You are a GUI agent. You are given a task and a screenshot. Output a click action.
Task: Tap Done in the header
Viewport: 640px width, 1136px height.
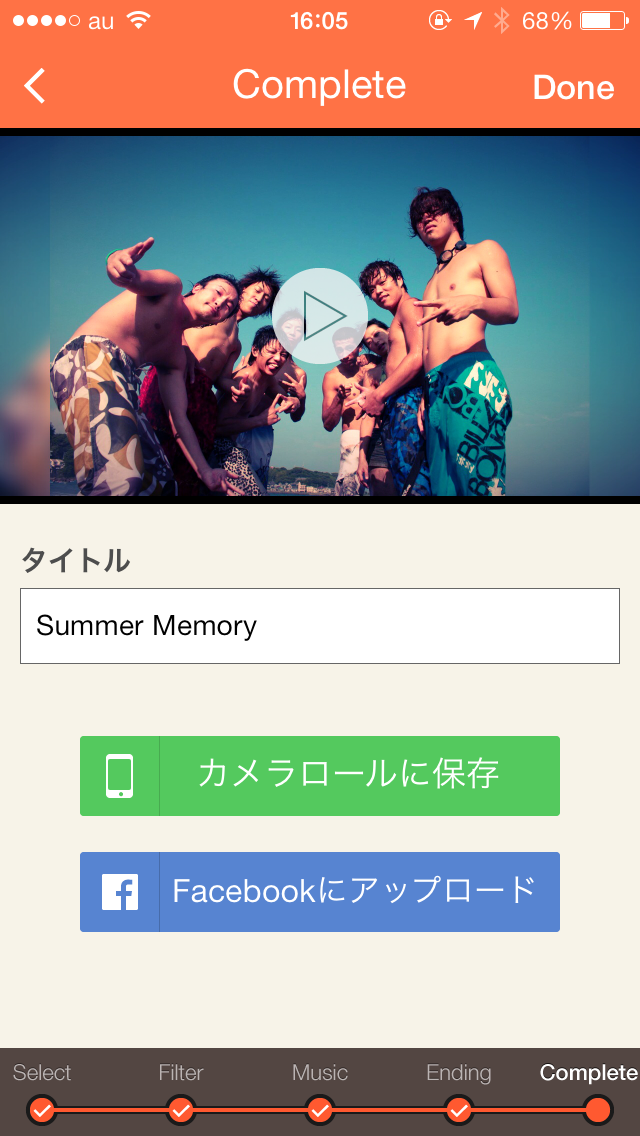pos(573,87)
